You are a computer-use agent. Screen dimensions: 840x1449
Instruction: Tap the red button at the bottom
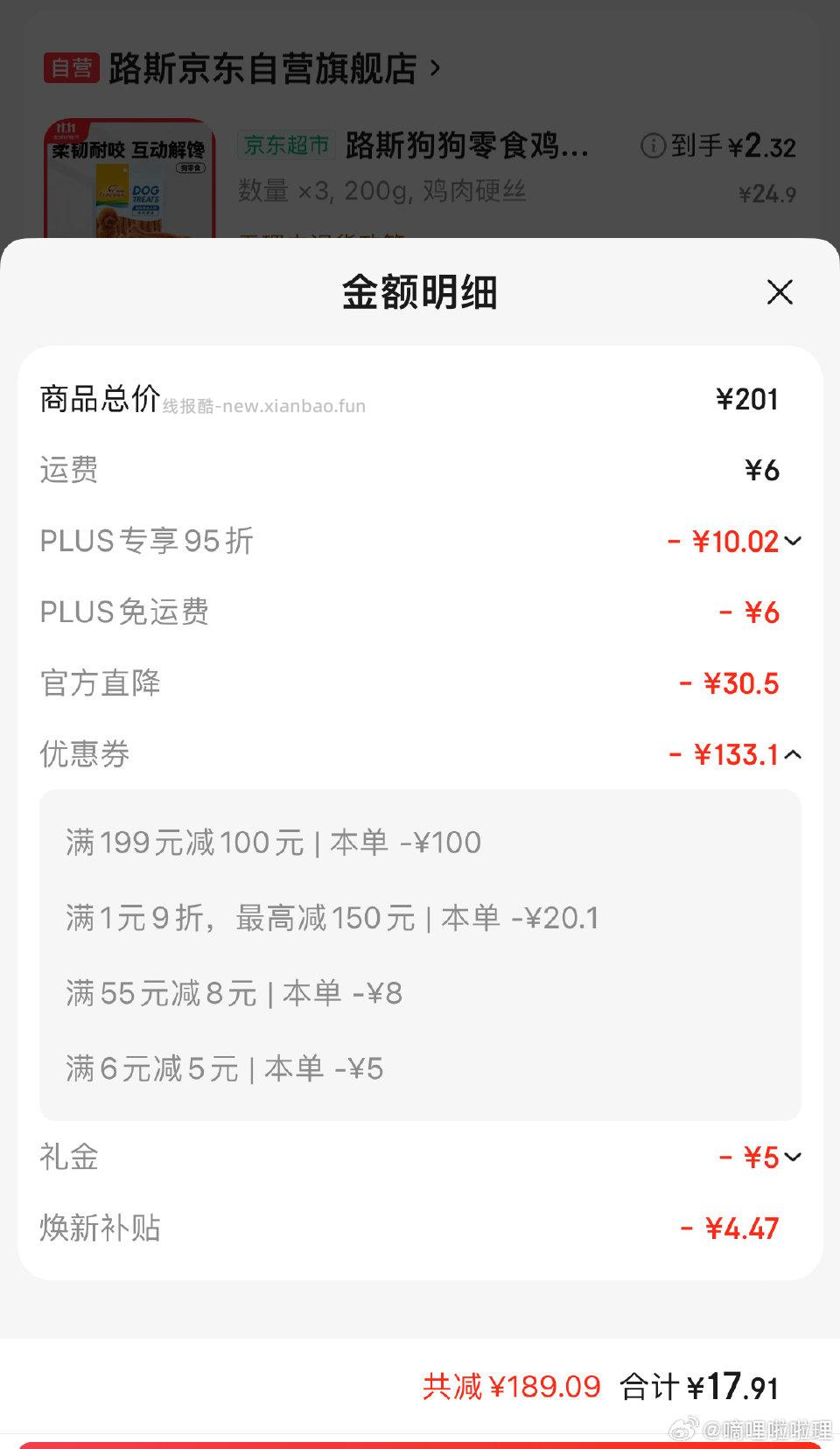[x=420, y=1442]
